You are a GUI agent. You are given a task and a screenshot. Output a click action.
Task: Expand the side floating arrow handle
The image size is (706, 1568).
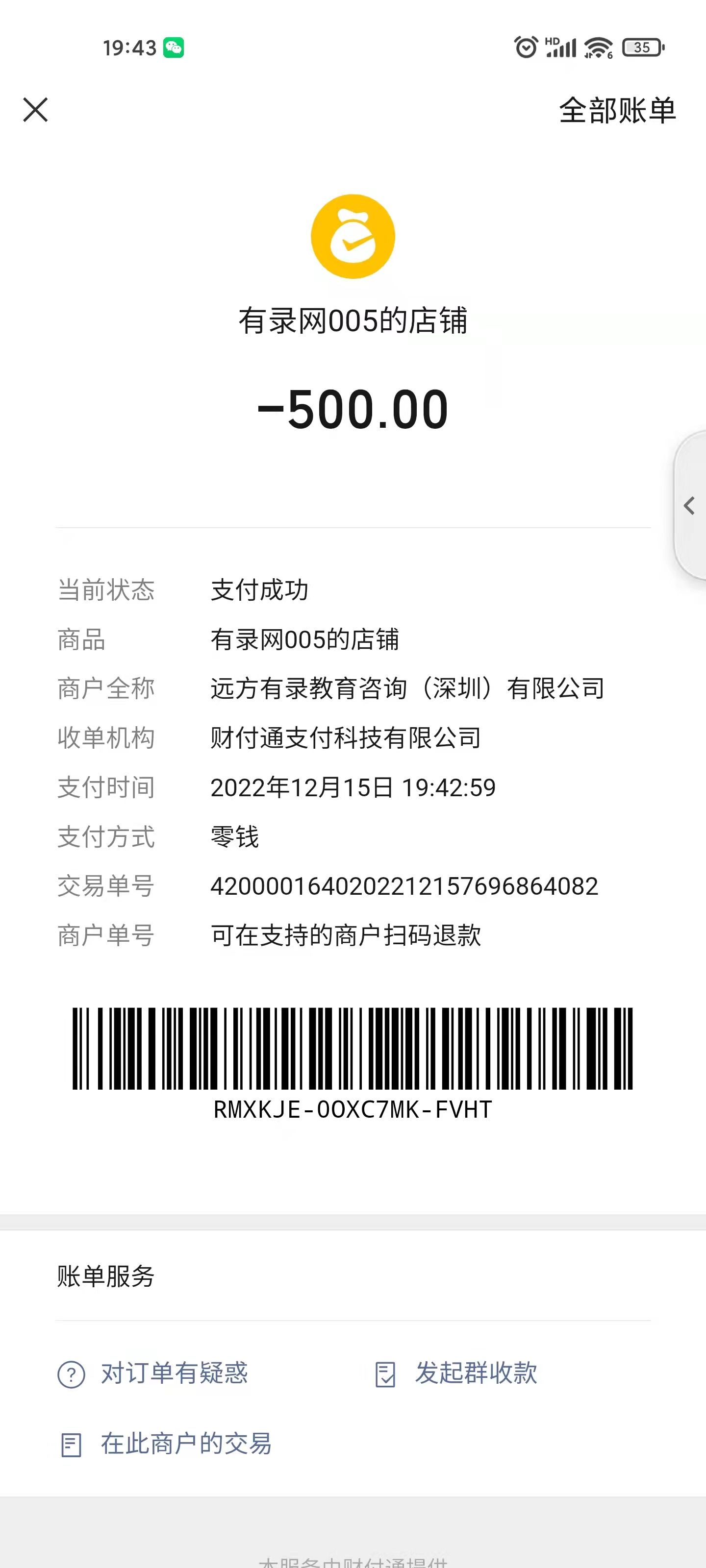pos(690,505)
